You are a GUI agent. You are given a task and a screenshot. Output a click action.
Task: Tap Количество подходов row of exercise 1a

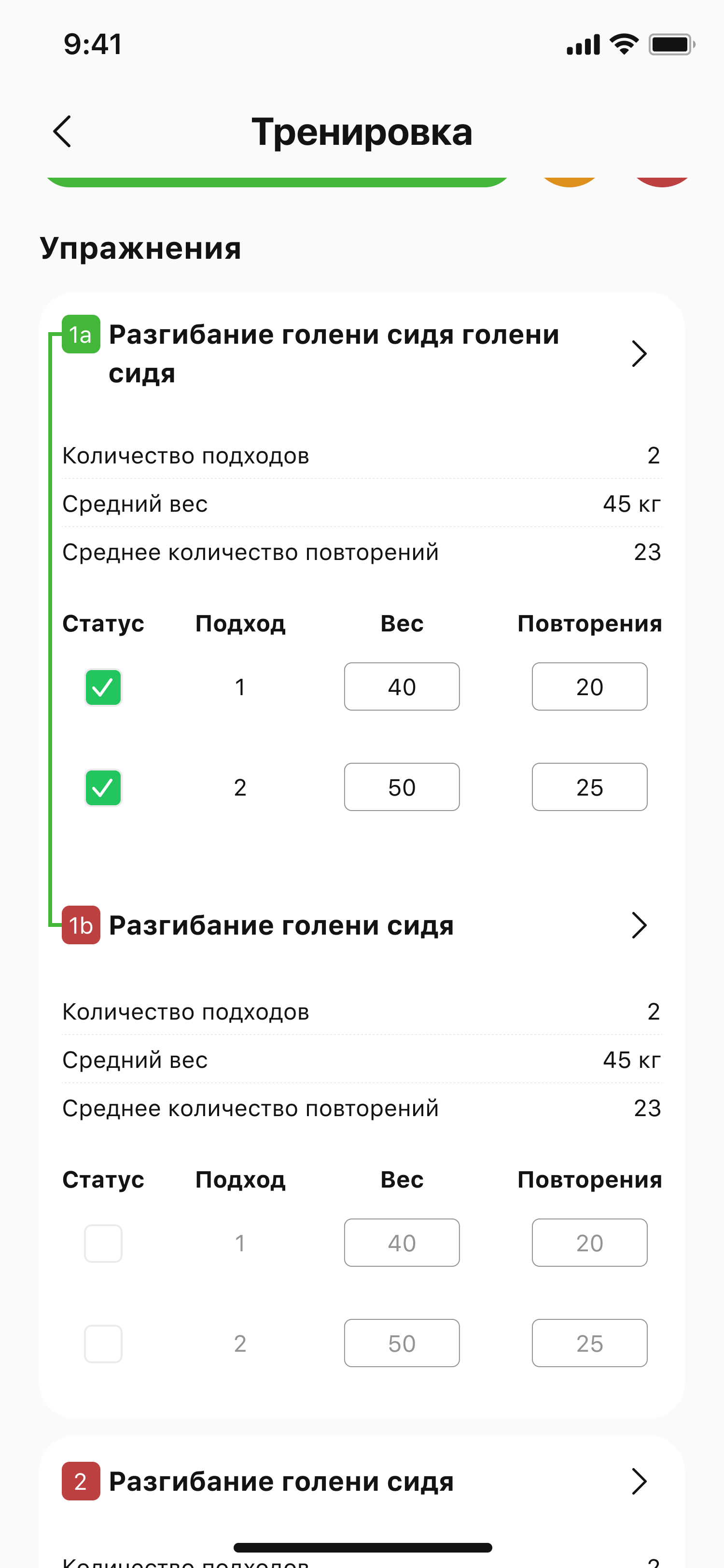point(362,455)
